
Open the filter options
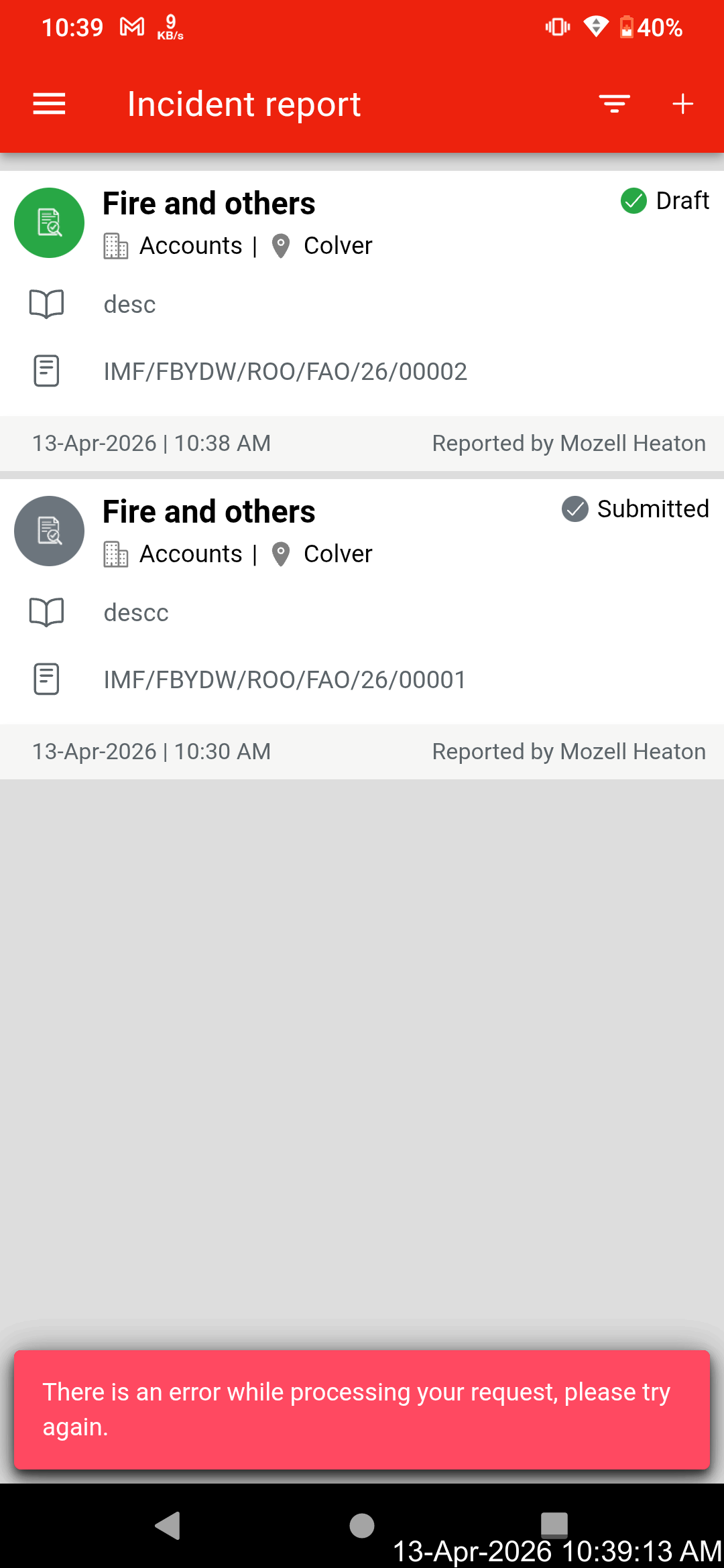(614, 104)
